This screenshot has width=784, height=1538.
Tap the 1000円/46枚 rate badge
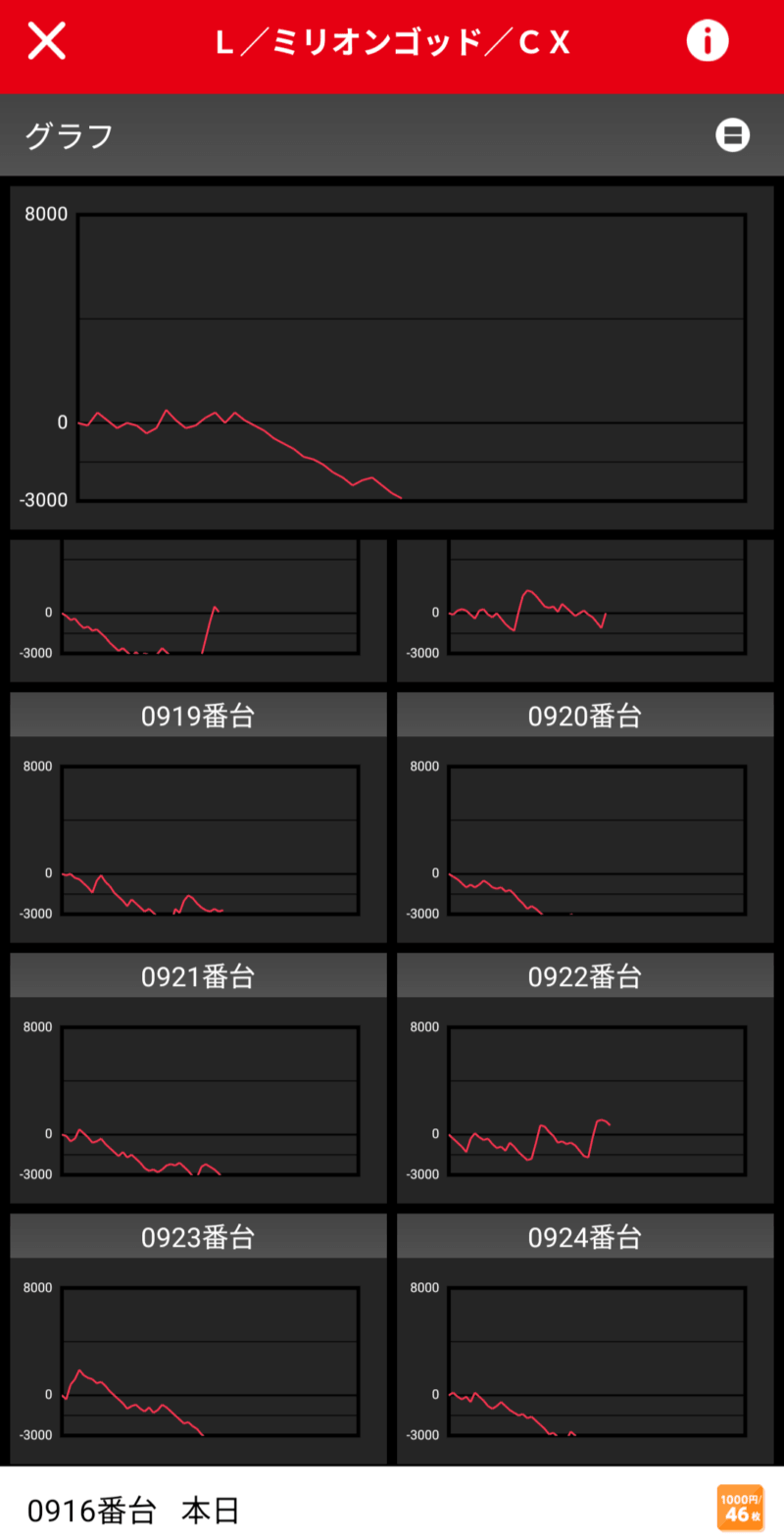(740, 1508)
